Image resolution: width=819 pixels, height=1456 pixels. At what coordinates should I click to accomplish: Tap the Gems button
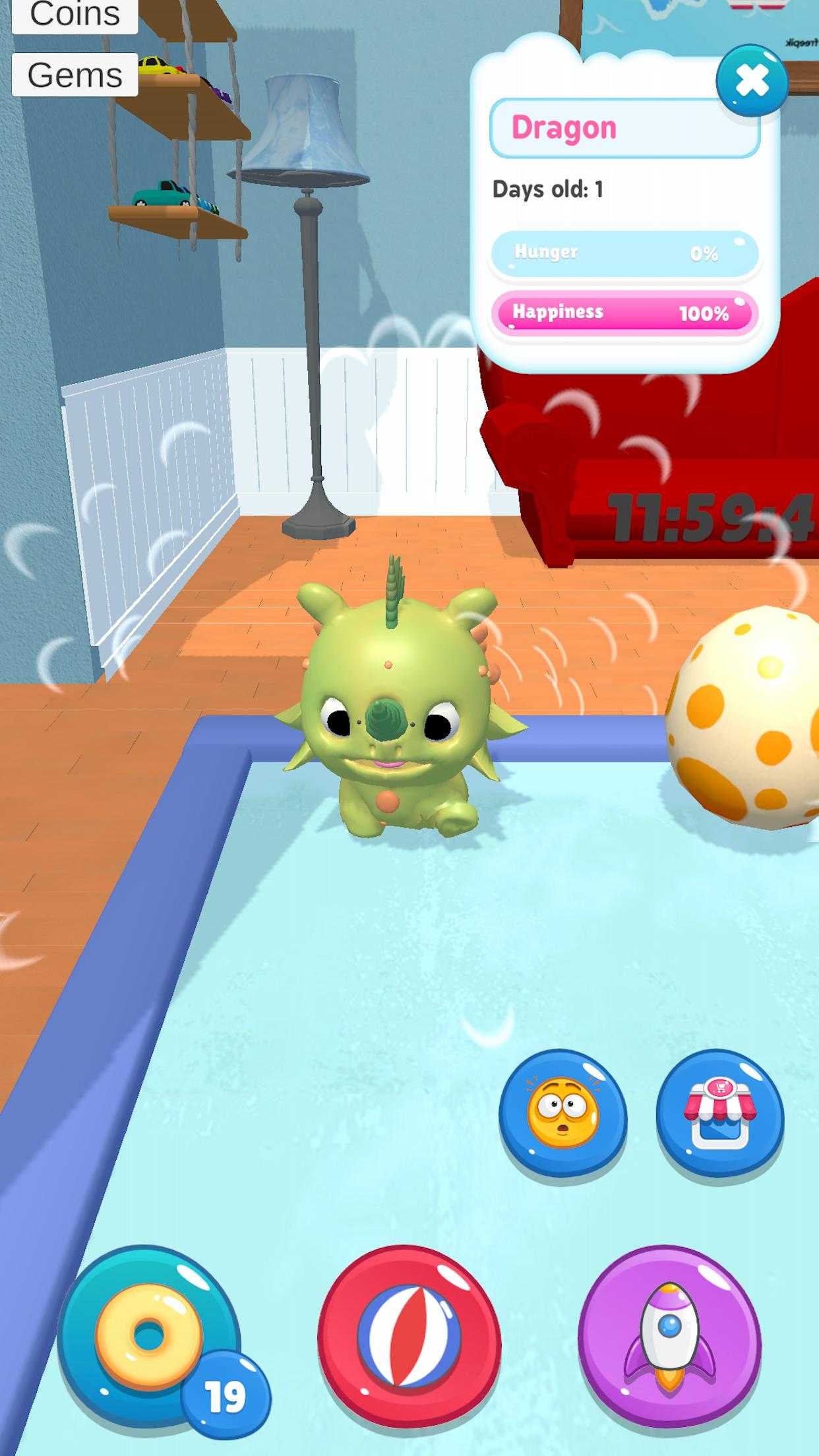pyautogui.click(x=75, y=75)
